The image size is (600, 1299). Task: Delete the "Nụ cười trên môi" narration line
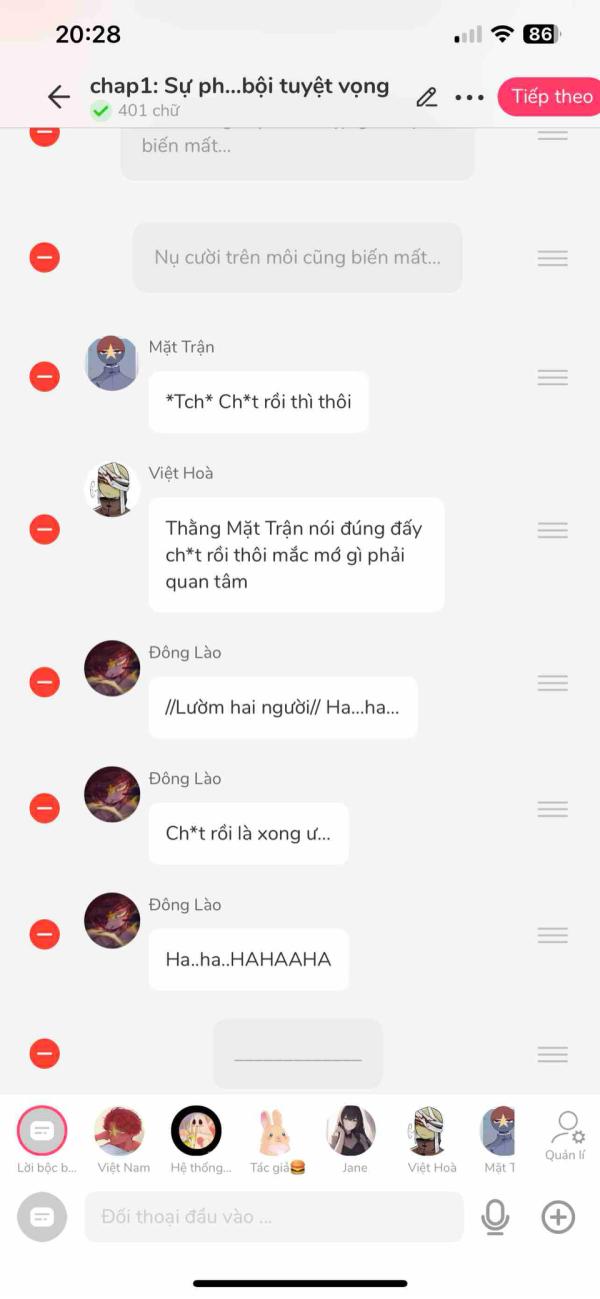coord(44,258)
